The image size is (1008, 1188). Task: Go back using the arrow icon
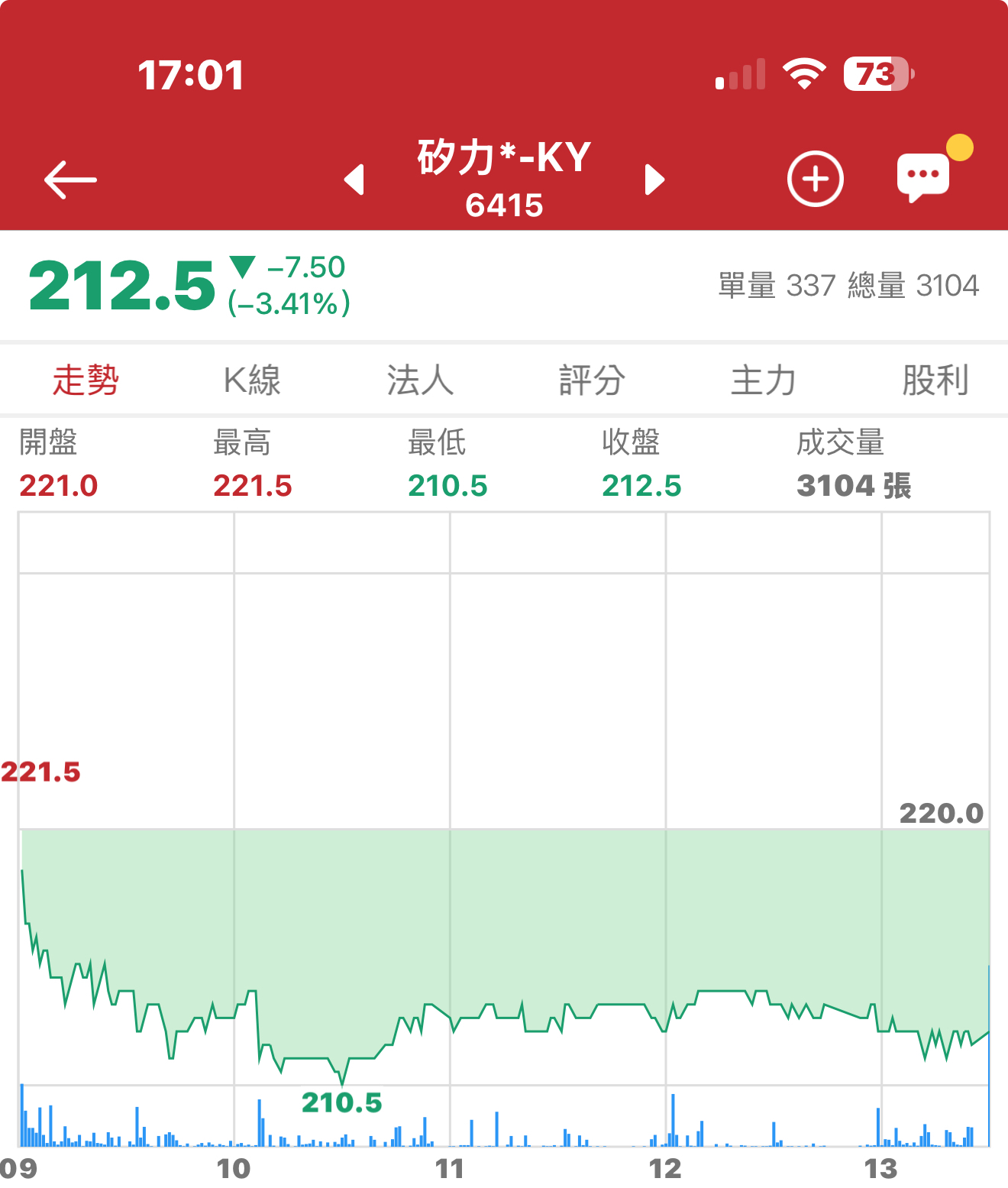[x=70, y=180]
